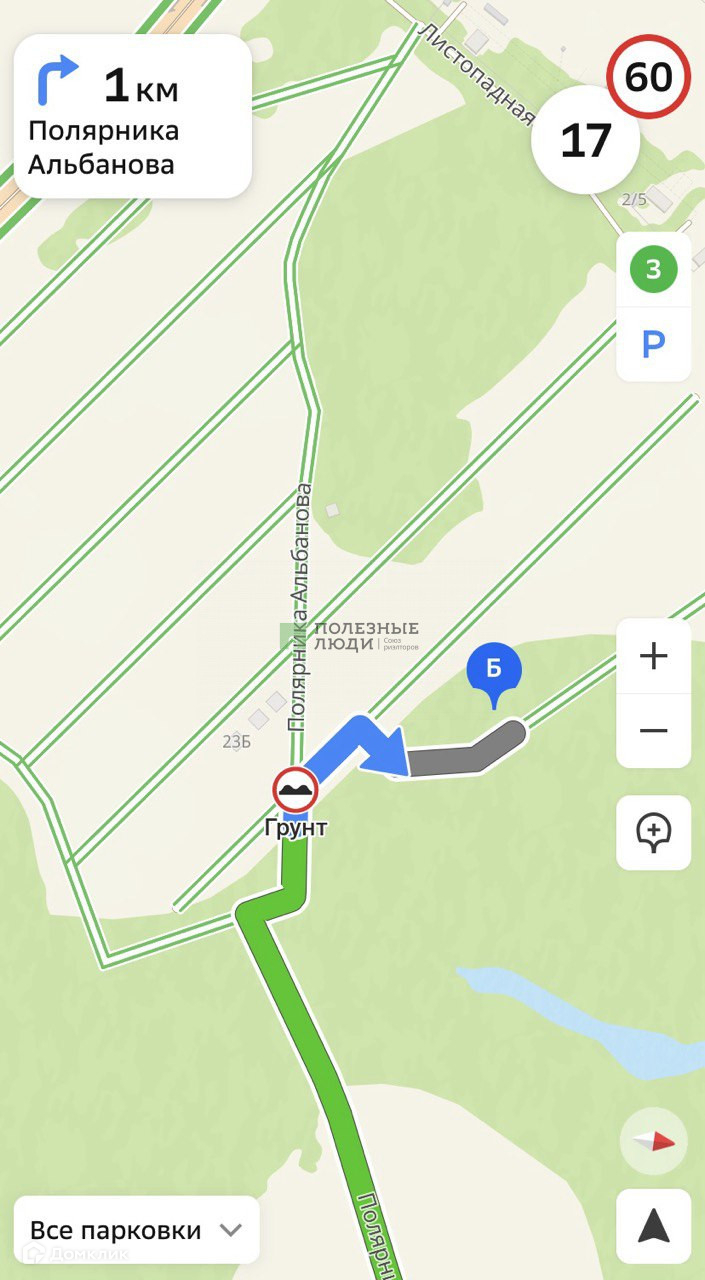Open the speed bump road event marker
Image resolution: width=705 pixels, height=1280 pixels.
coord(296,790)
